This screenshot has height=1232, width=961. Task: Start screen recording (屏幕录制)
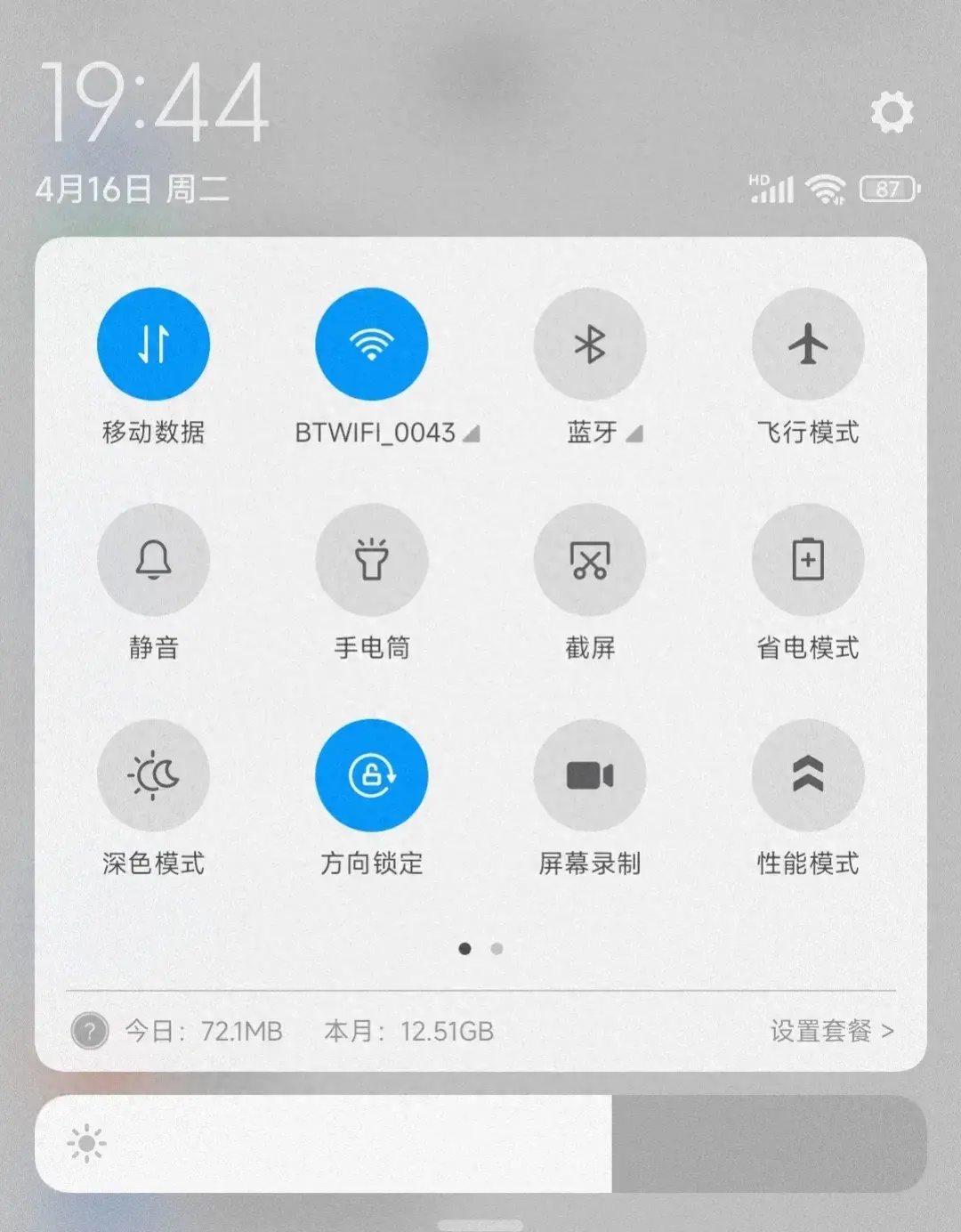tap(589, 775)
